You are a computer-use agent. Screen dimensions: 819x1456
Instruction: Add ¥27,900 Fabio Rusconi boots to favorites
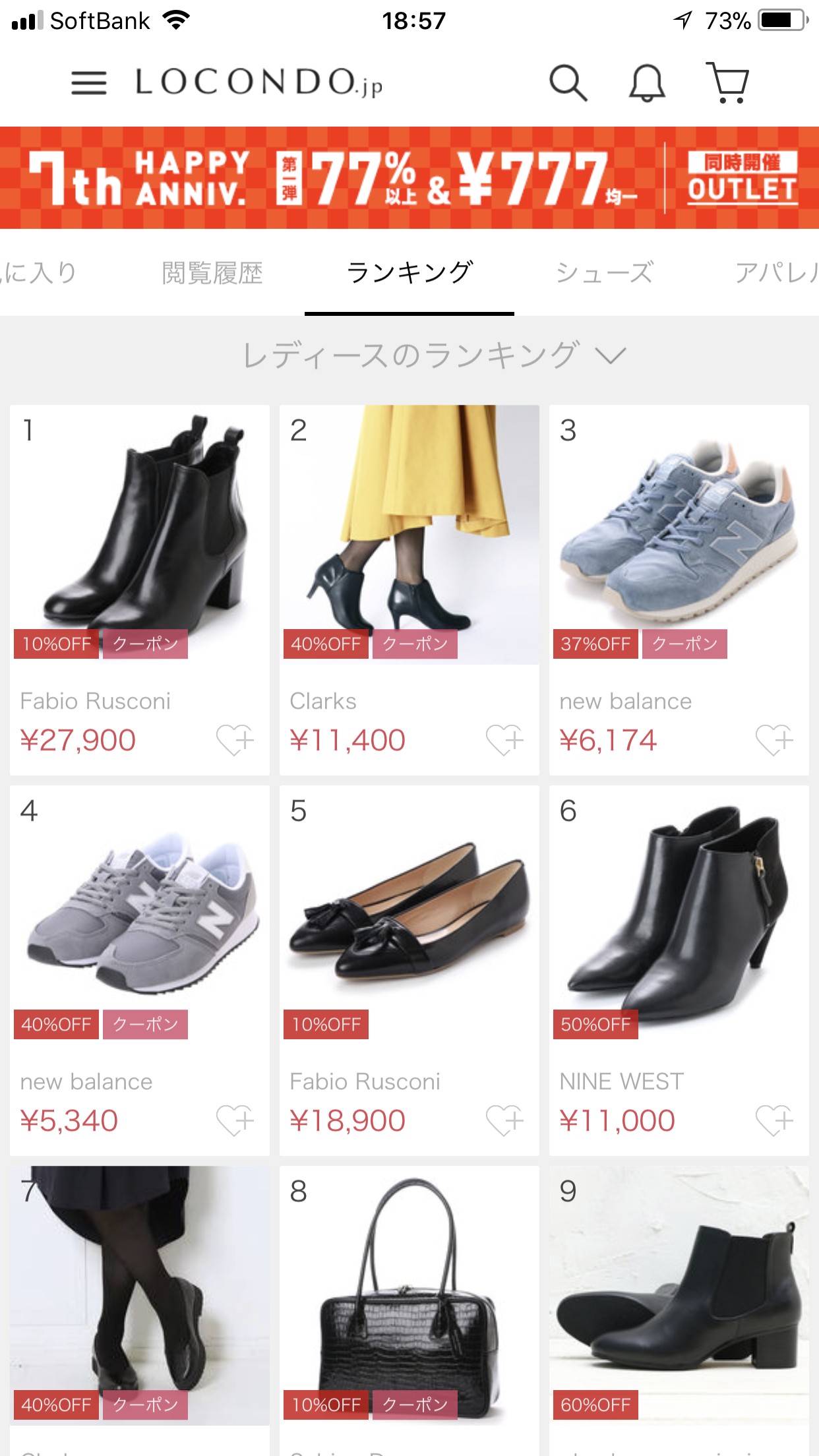(x=235, y=740)
